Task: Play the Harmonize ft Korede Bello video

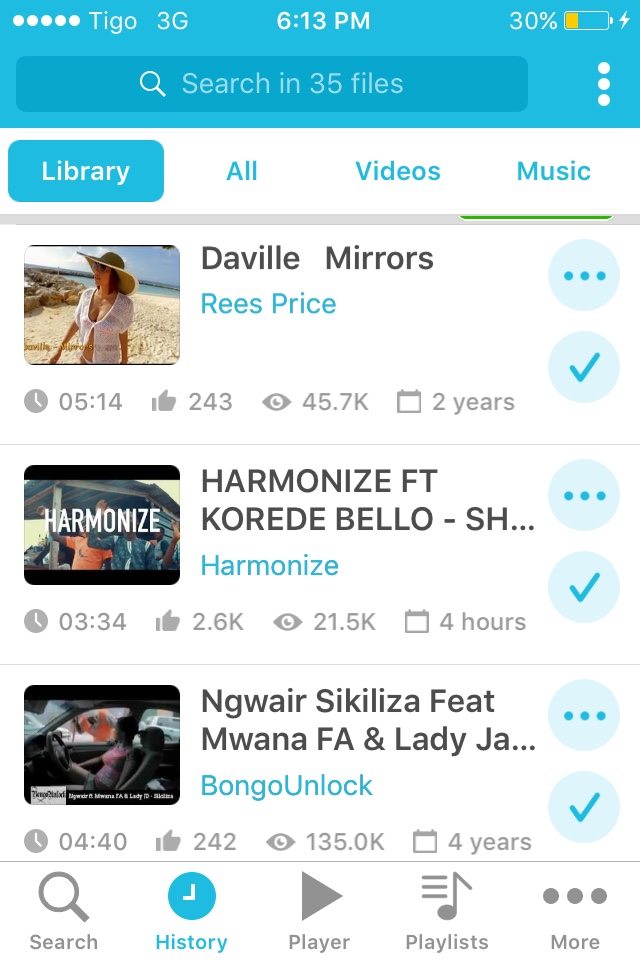Action: pos(102,525)
